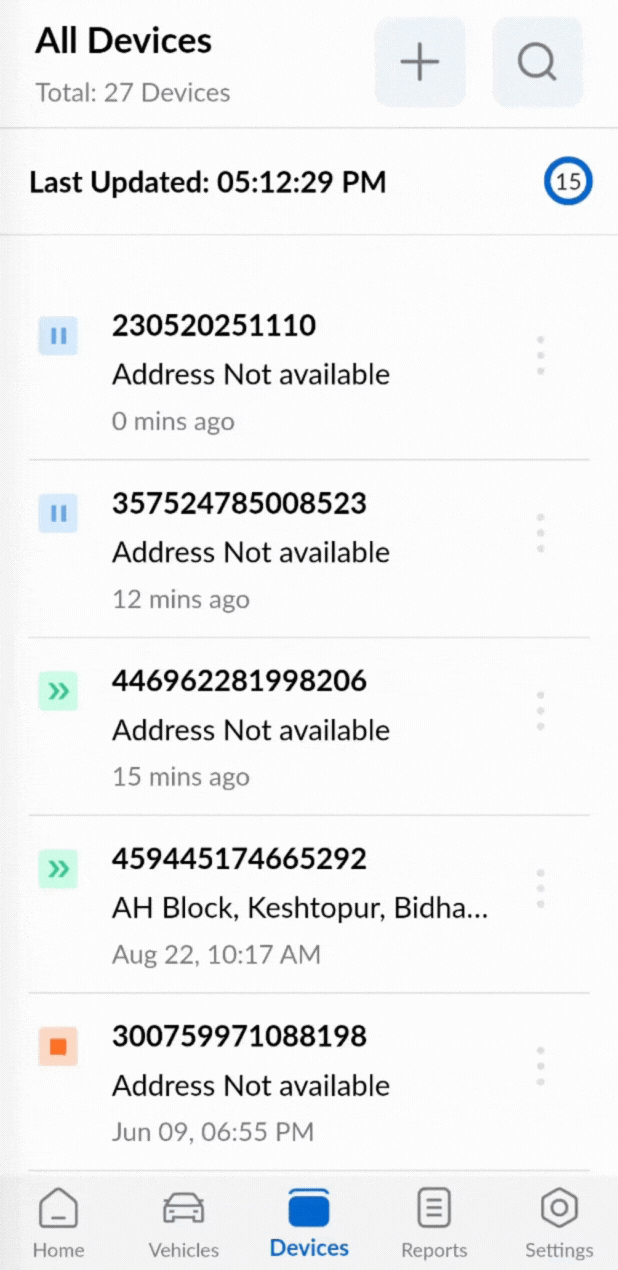This screenshot has width=618, height=1270.
Task: Tap the three-dot menu for device 446962281998206
Action: tap(540, 710)
